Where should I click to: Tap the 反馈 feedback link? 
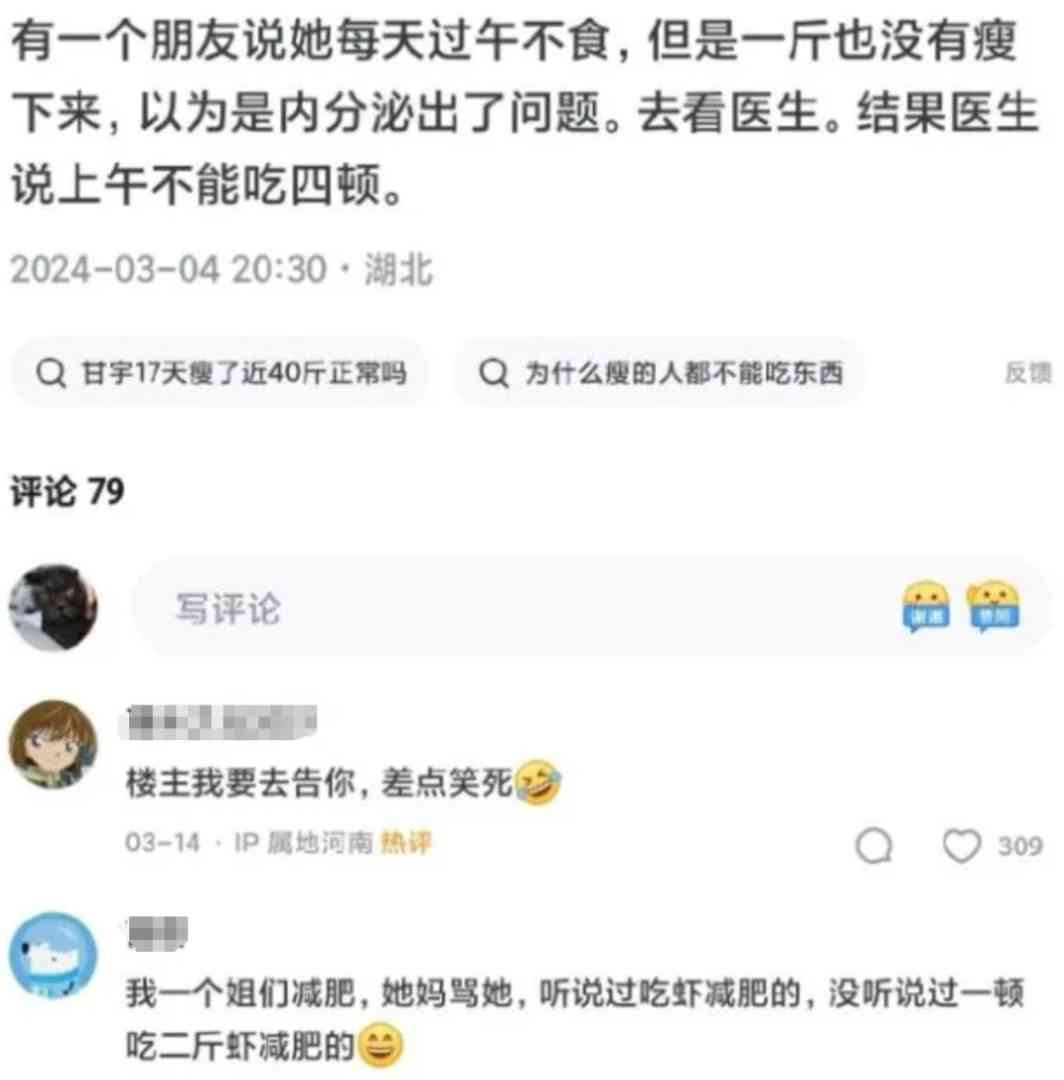pos(1027,374)
